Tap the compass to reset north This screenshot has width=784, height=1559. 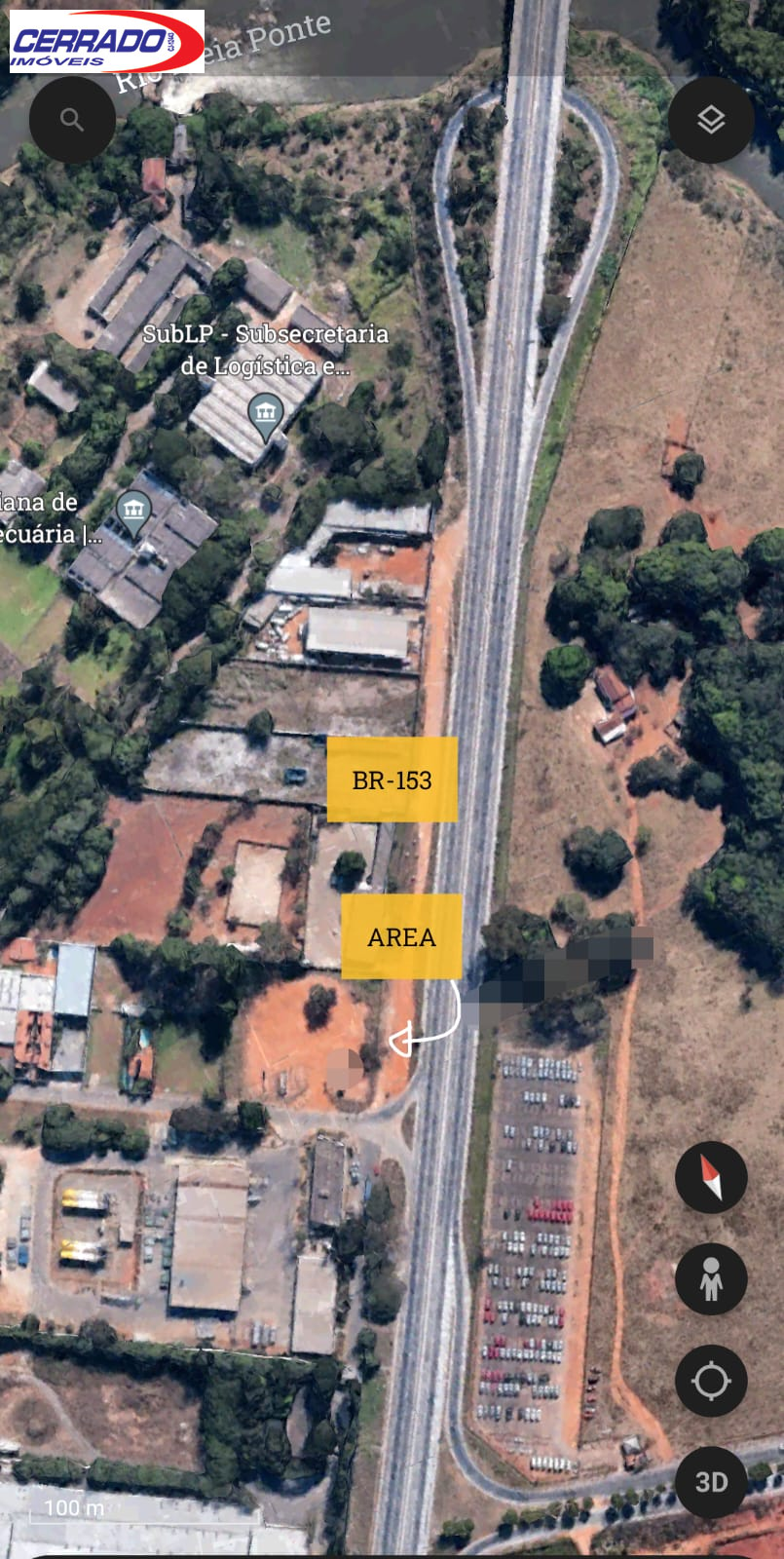(x=711, y=1177)
